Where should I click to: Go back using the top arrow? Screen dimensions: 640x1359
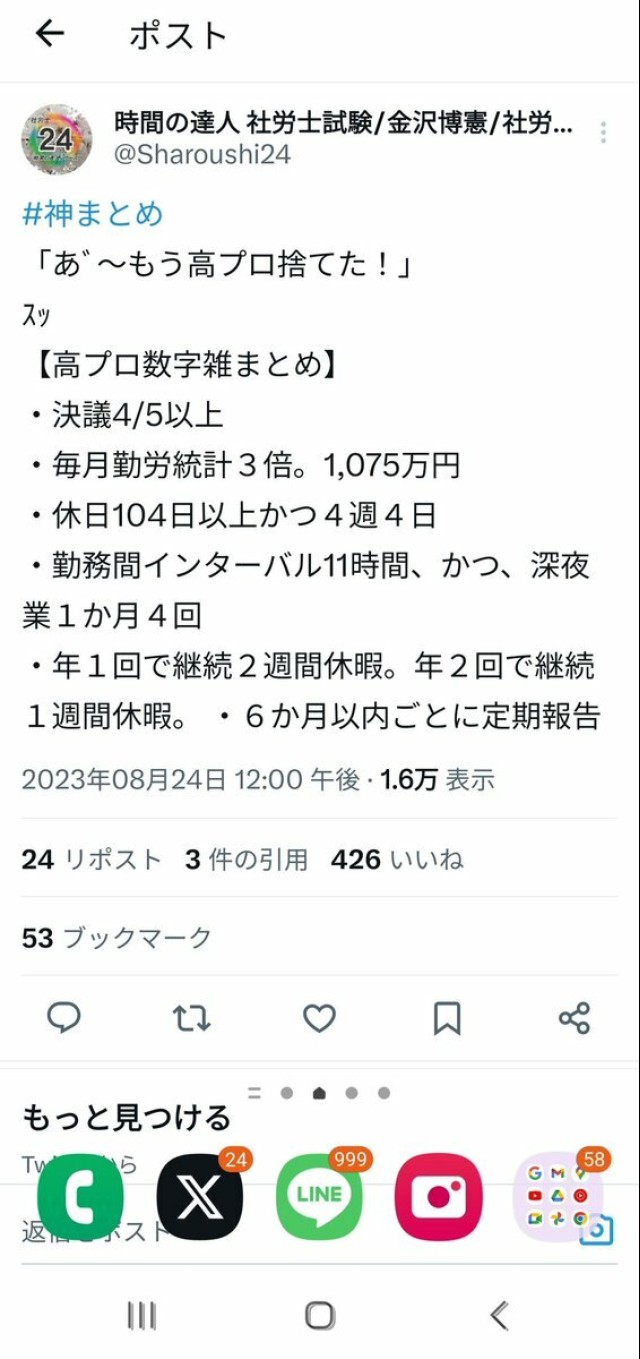coord(49,34)
